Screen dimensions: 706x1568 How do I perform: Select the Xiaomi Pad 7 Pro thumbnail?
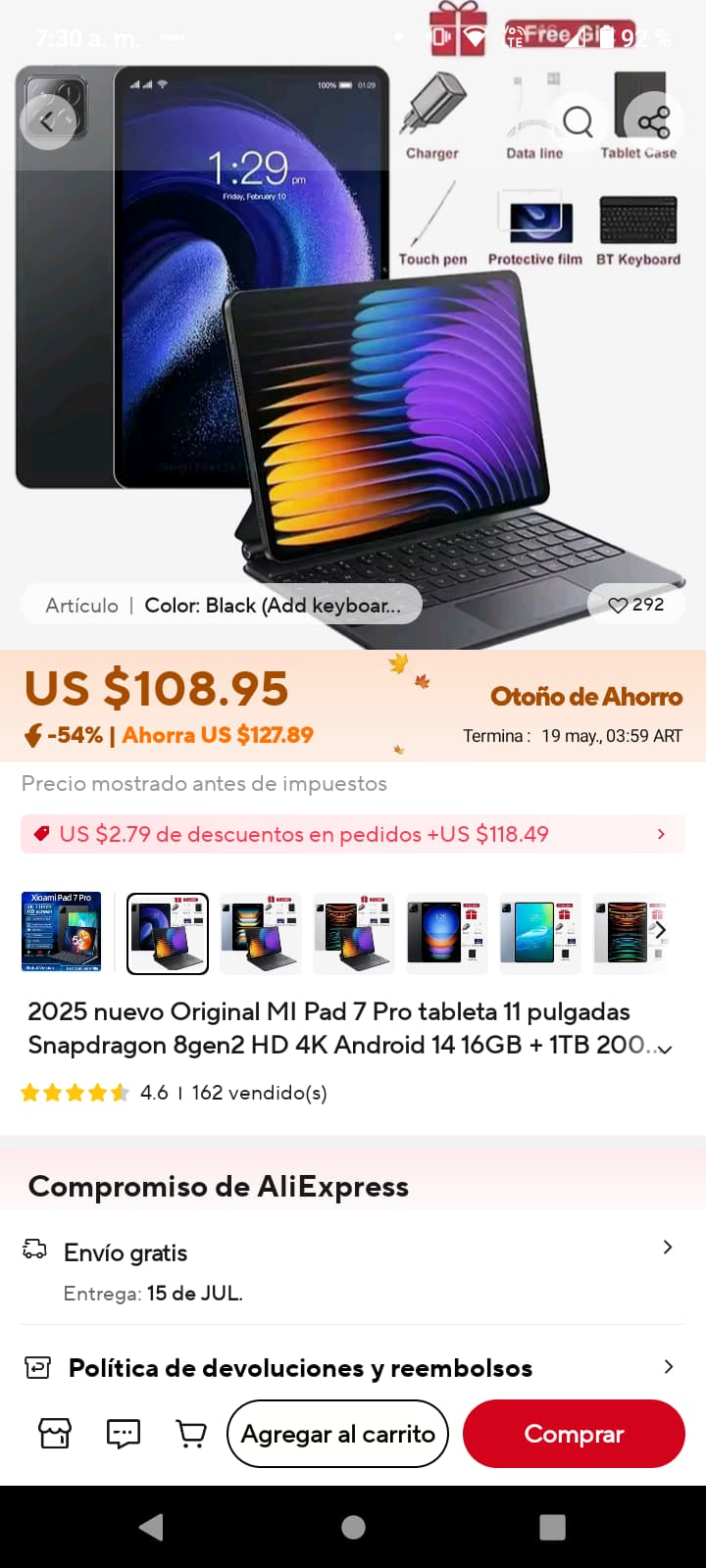[61, 933]
